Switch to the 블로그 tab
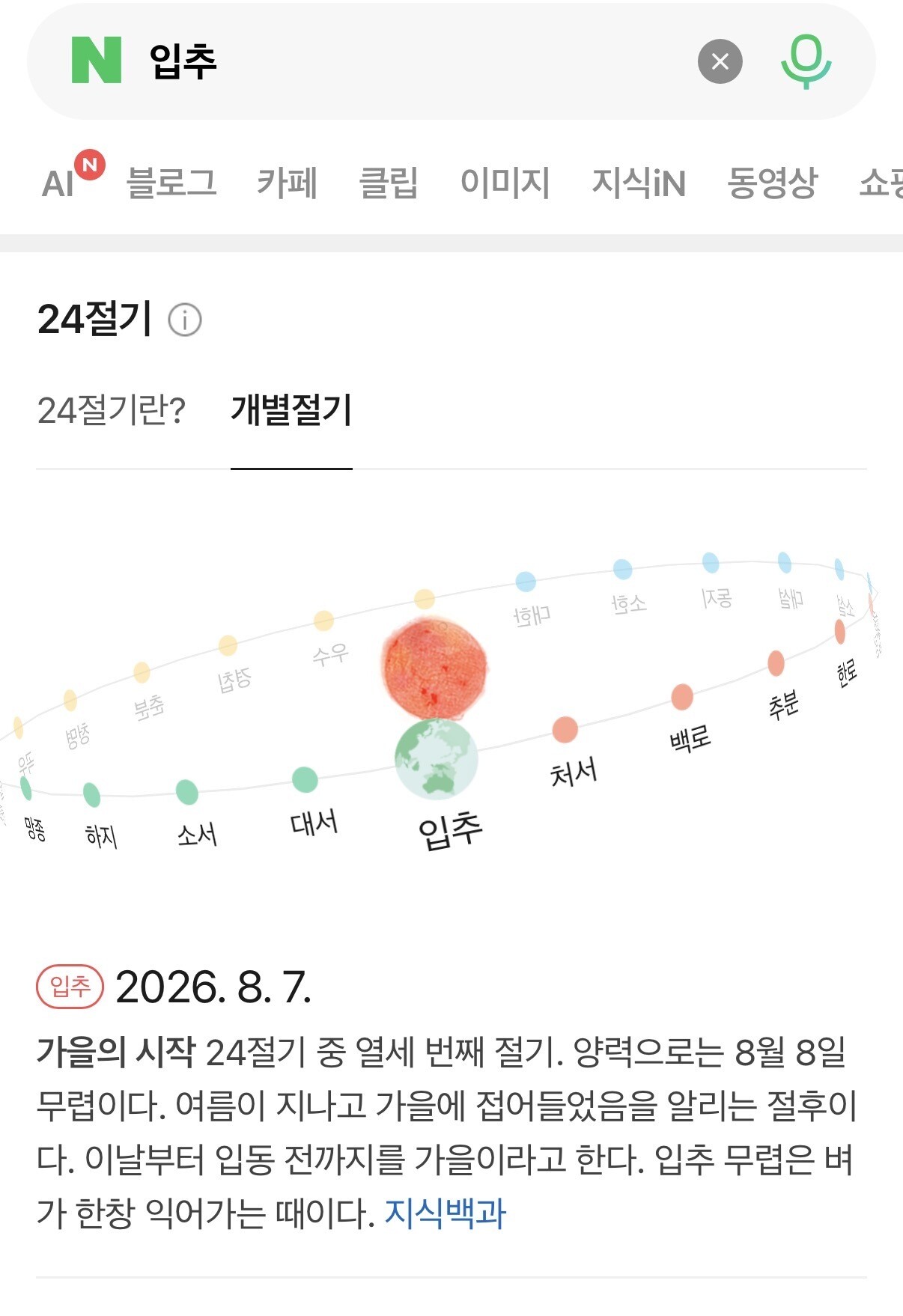903x1316 pixels. pos(171,183)
